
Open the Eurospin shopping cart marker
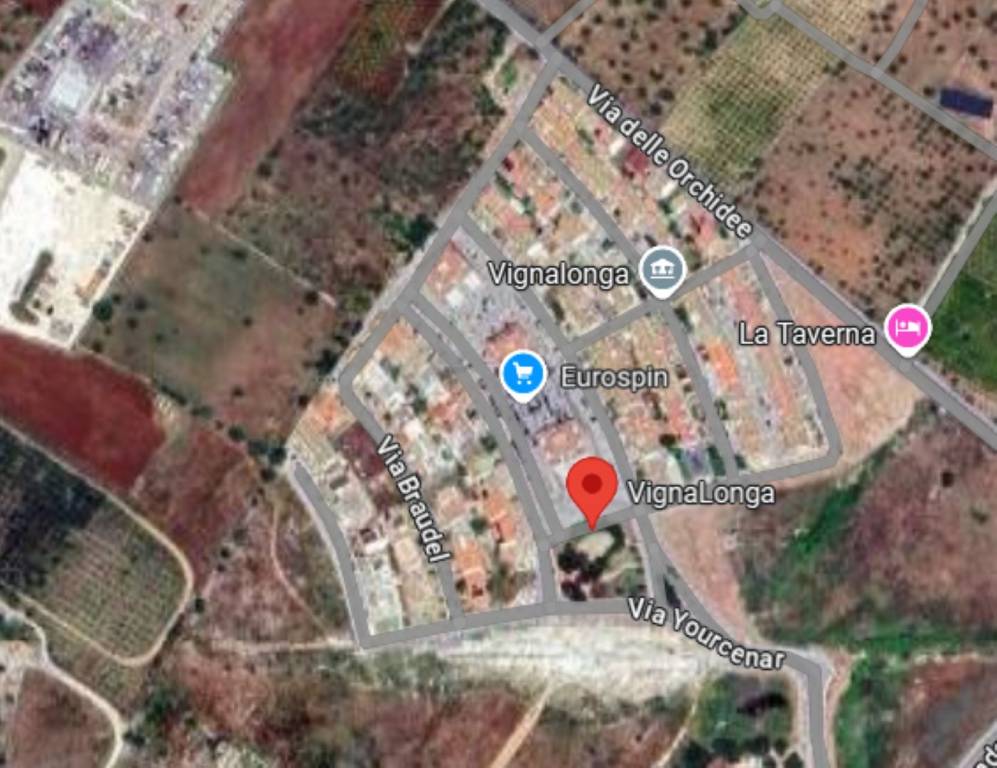pos(522,375)
